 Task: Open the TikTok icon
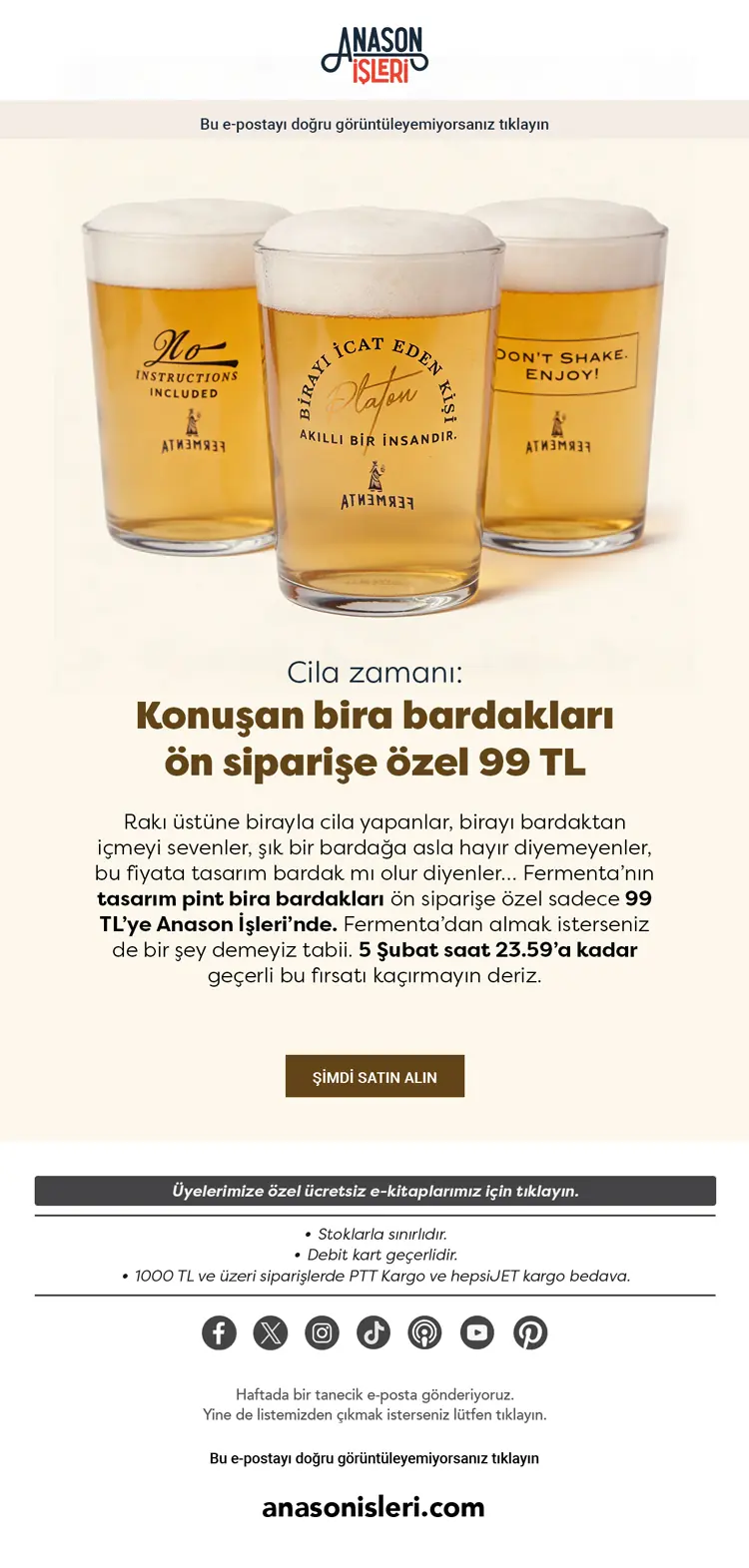(x=374, y=1332)
